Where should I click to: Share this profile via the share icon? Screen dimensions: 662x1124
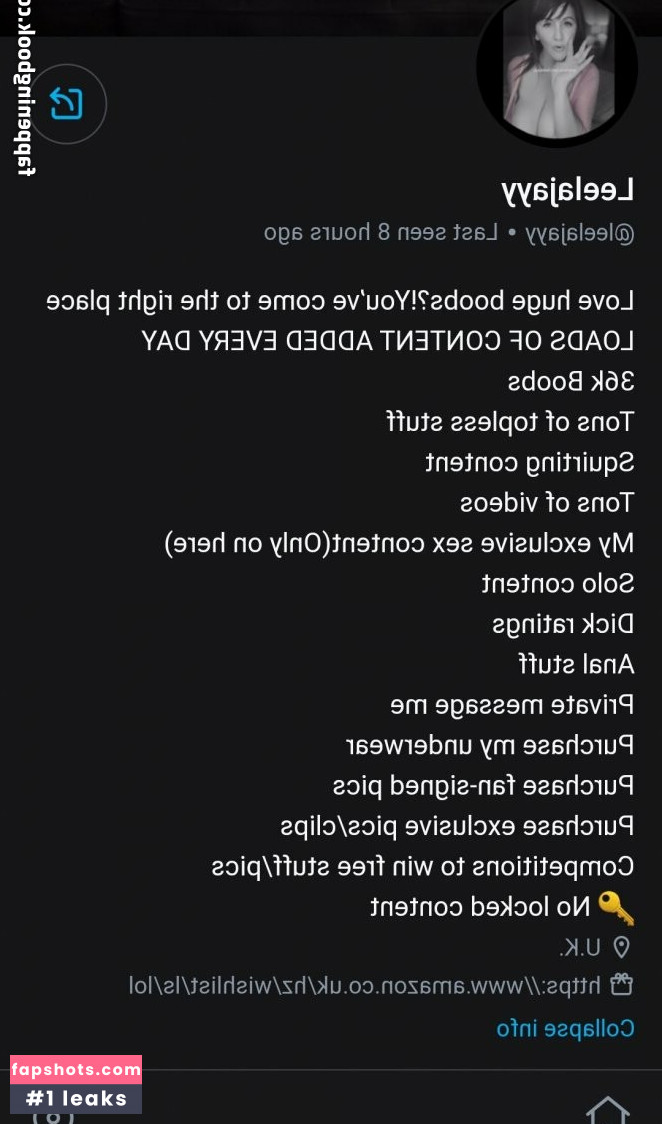[x=66, y=103]
